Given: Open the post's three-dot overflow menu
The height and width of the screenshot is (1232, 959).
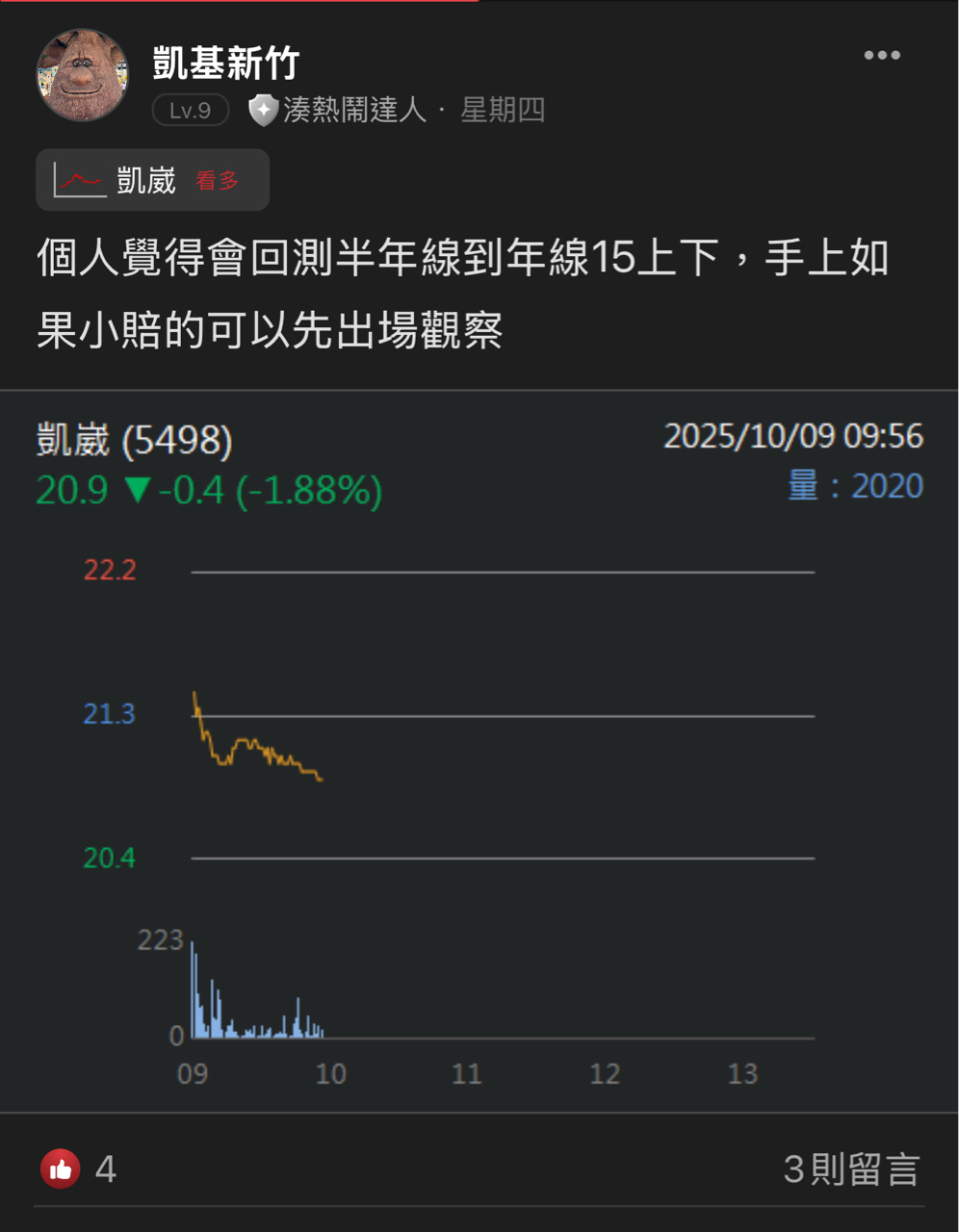Looking at the screenshot, I should click(881, 56).
